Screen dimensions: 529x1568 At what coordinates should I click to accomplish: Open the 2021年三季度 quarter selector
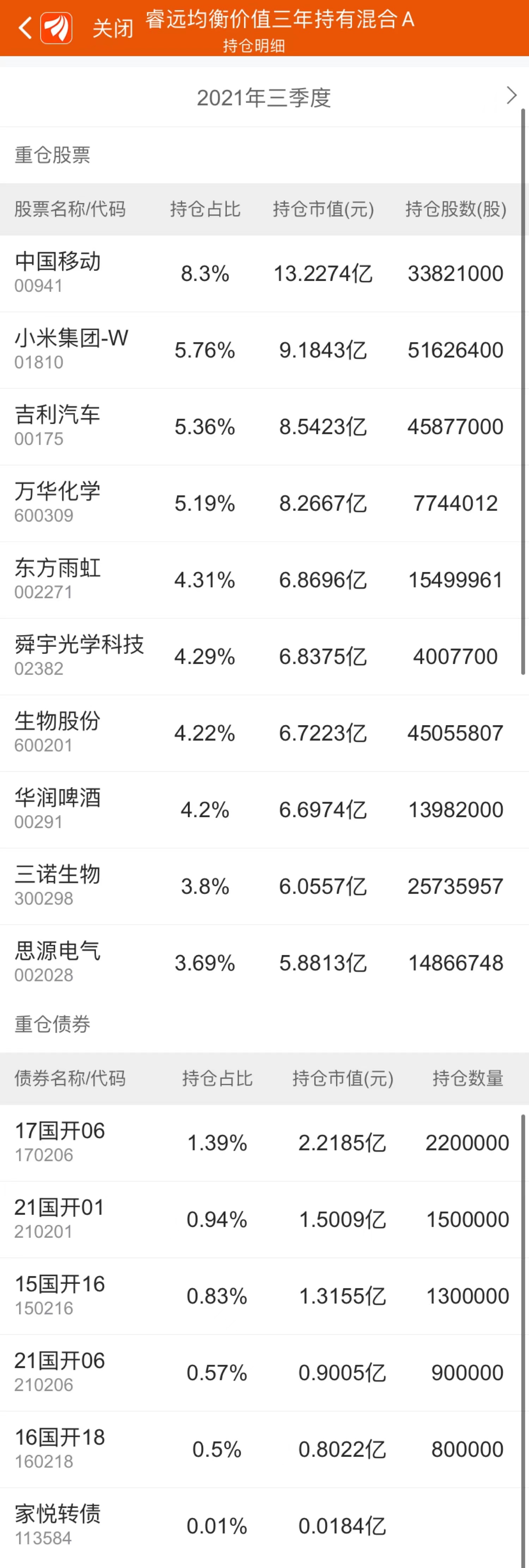264,97
